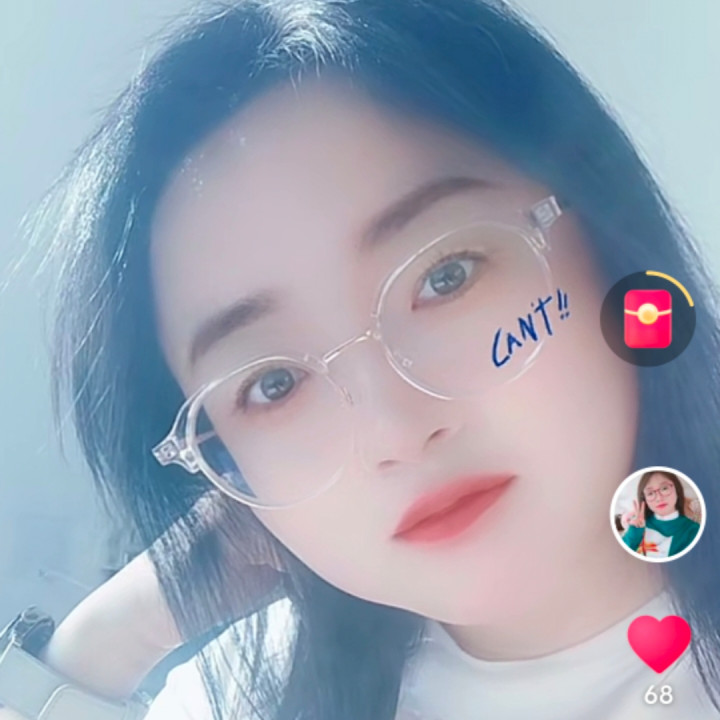
Task: Open the creator's profile avatar
Action: point(657,514)
